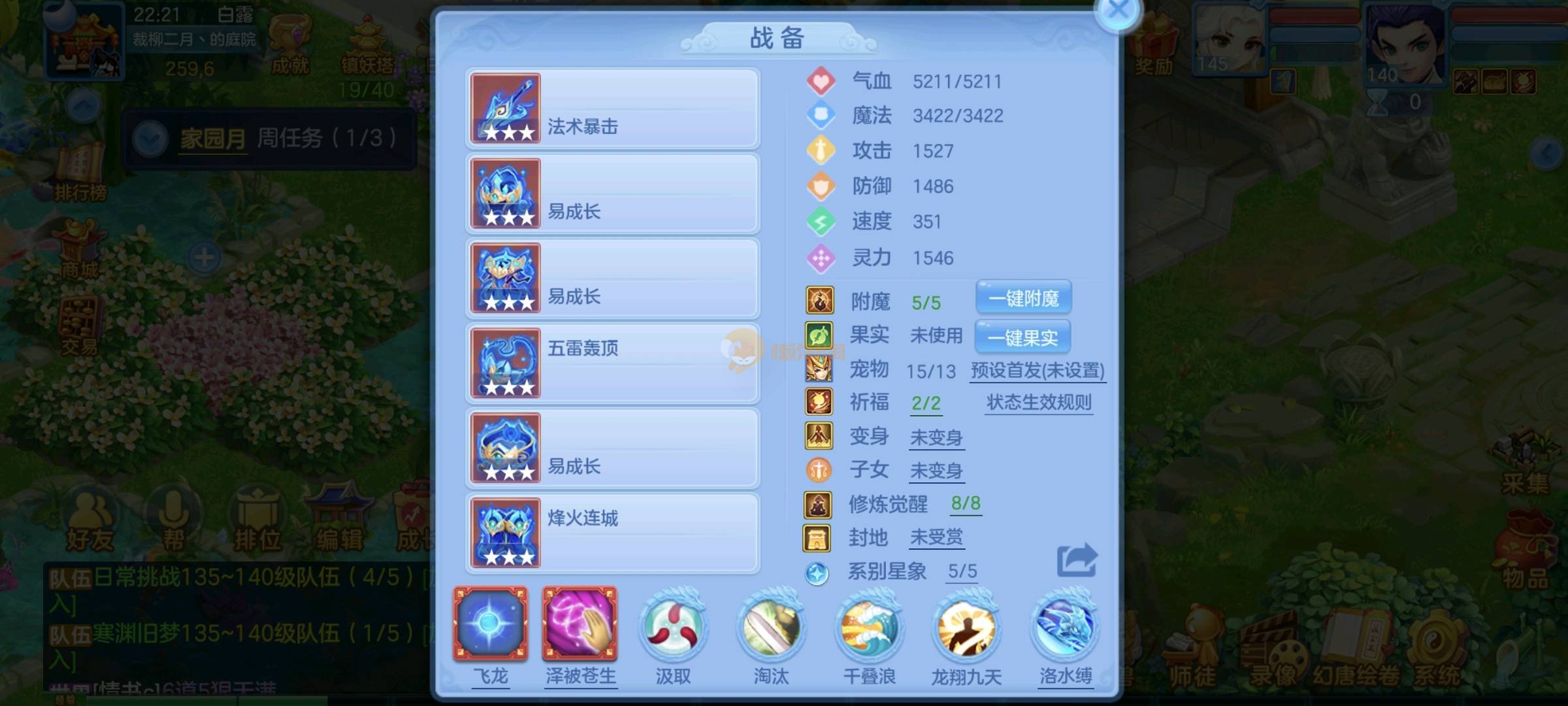Select the 泽被苍生 skill
1568x706 pixels.
click(x=580, y=624)
